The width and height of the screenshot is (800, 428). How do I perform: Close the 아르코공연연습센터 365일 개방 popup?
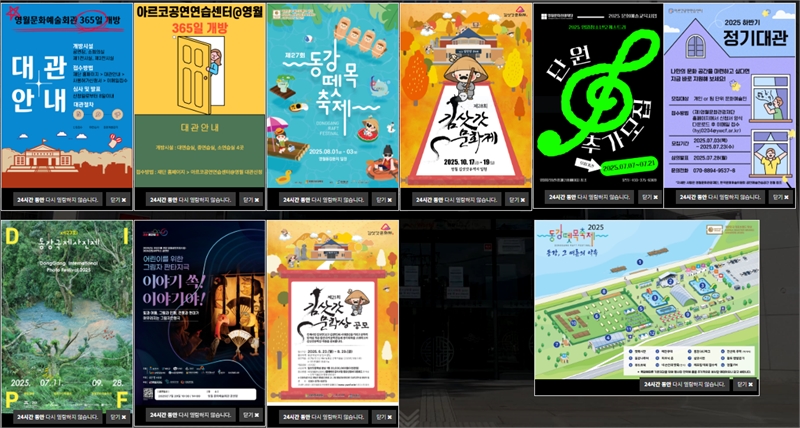pyautogui.click(x=252, y=200)
